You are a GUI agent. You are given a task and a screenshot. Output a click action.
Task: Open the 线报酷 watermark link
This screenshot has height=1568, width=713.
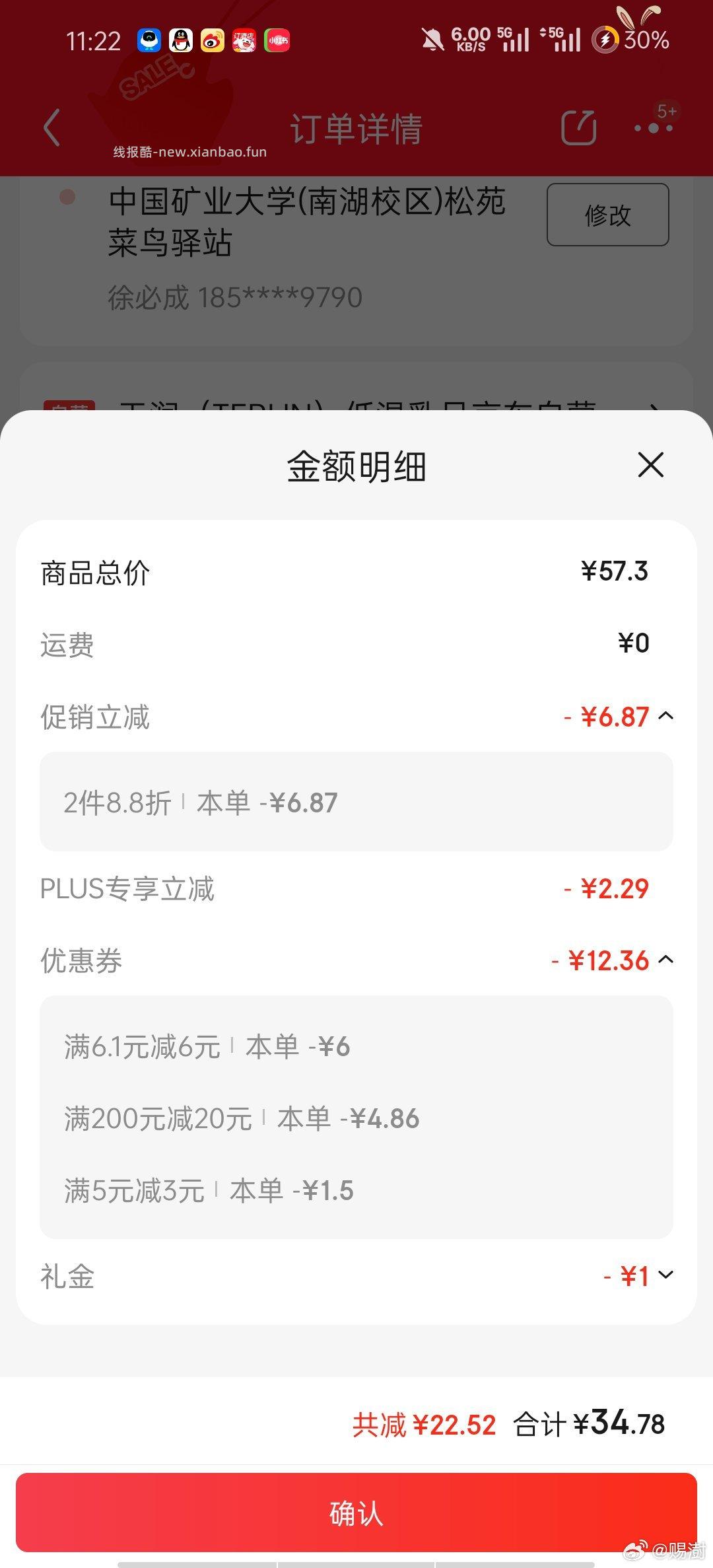189,151
